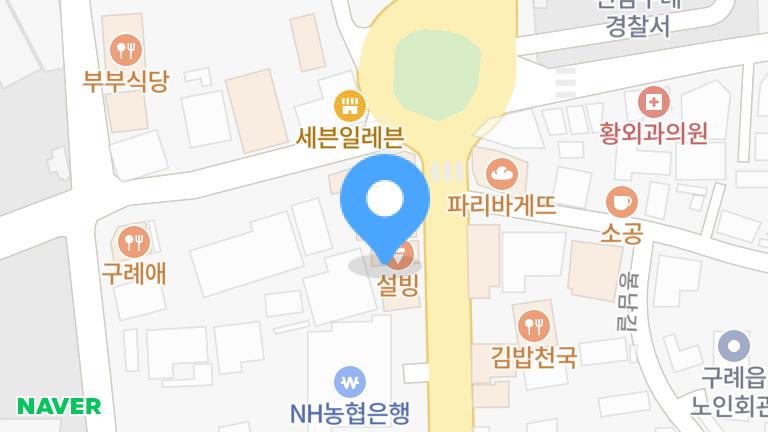Select the 구례애 restaurant marker
Screen dimensions: 768x432
pos(132,240)
